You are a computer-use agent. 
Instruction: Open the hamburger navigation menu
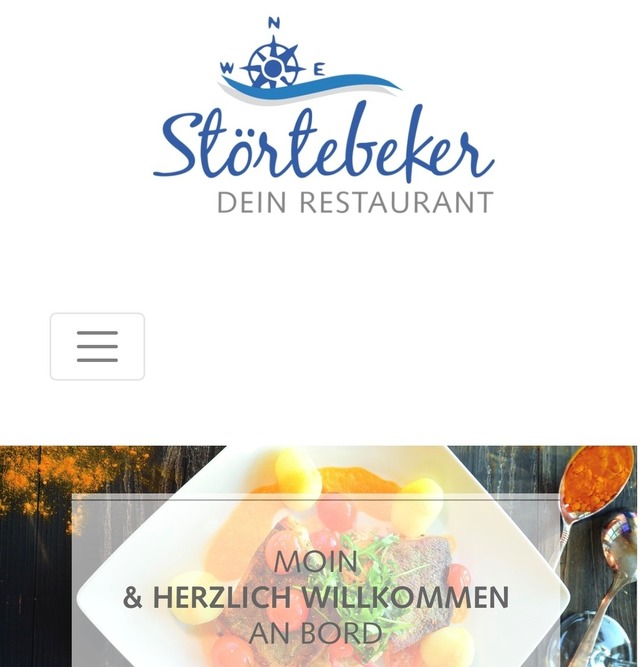point(97,346)
